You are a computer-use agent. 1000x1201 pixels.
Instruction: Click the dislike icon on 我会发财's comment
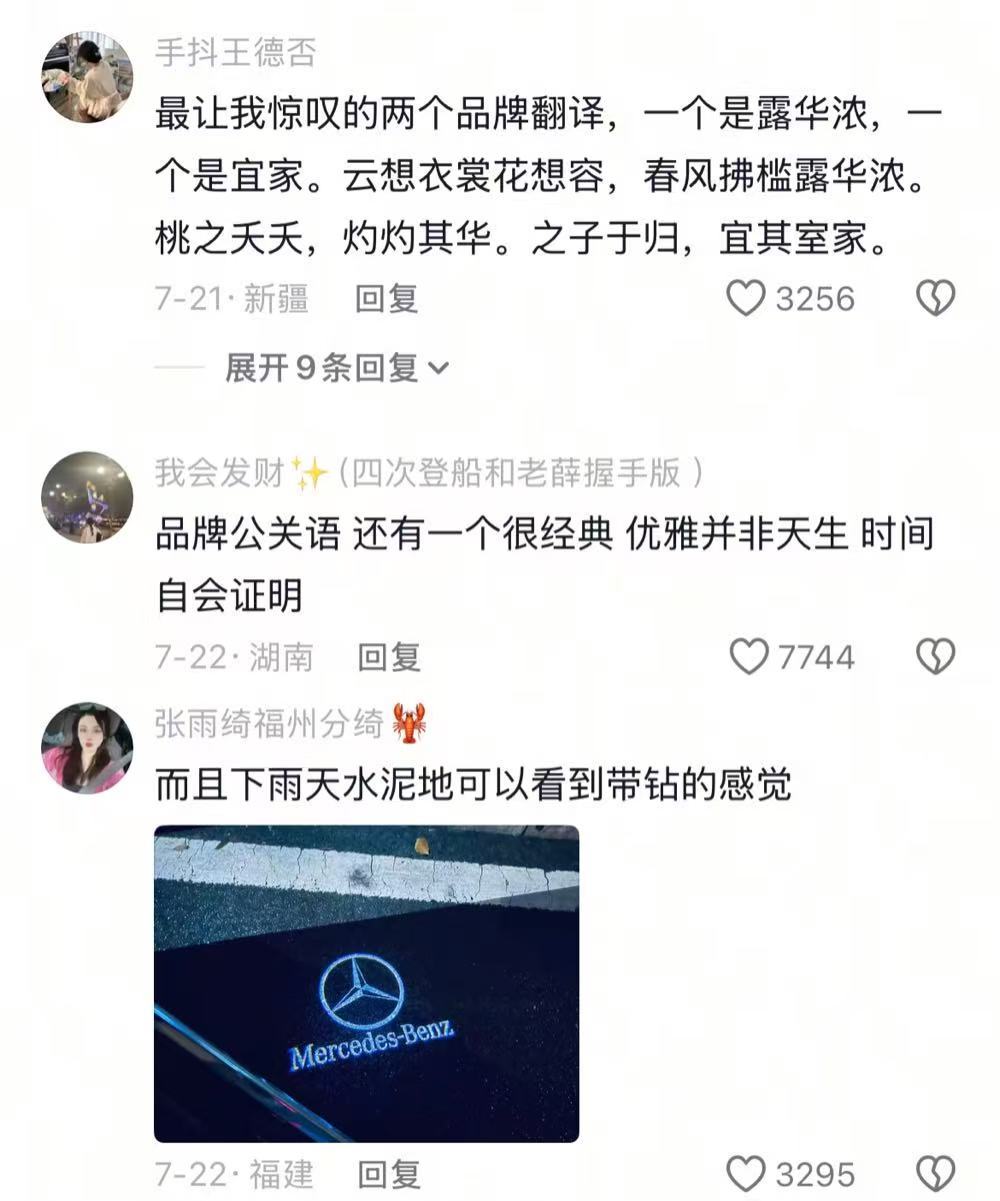click(934, 657)
